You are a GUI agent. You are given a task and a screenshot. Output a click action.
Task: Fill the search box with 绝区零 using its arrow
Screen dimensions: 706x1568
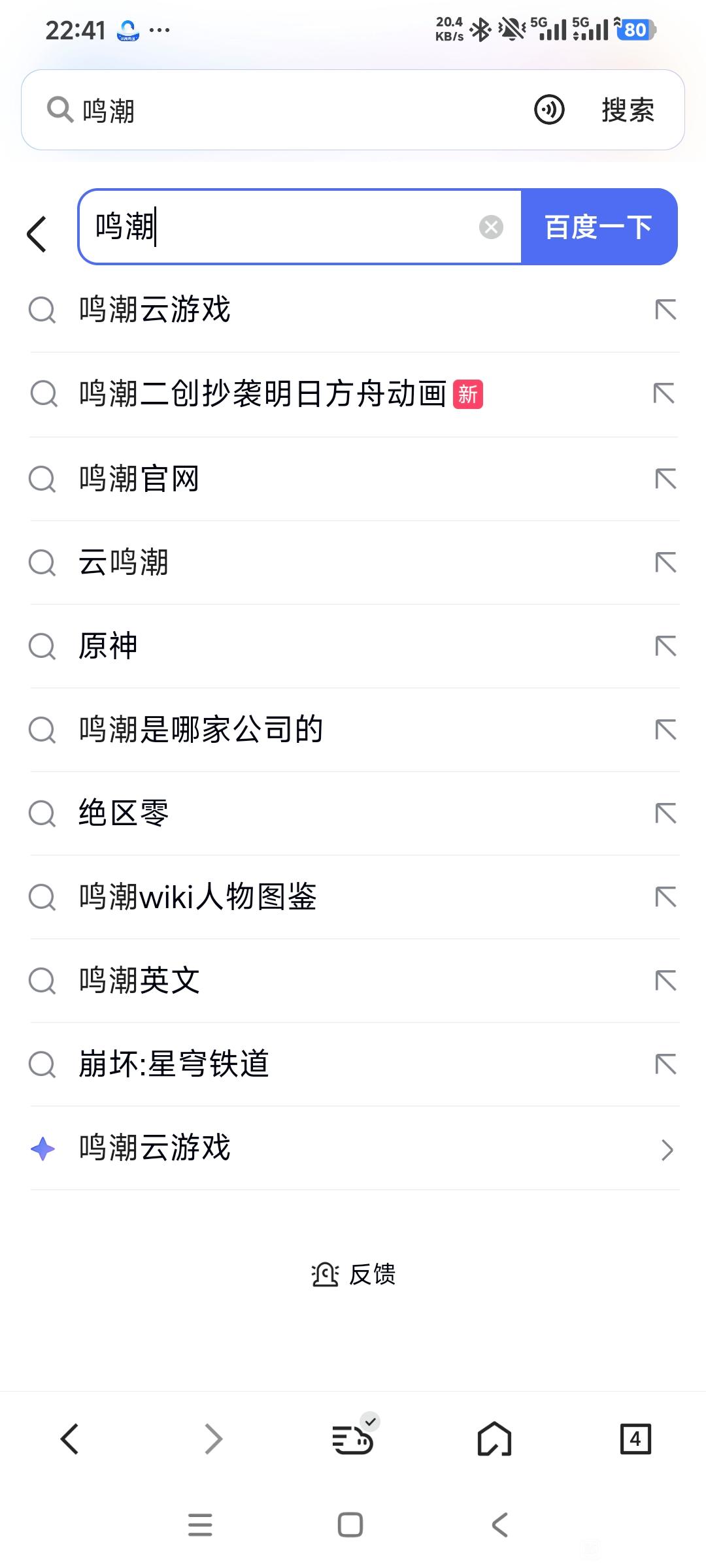(665, 813)
